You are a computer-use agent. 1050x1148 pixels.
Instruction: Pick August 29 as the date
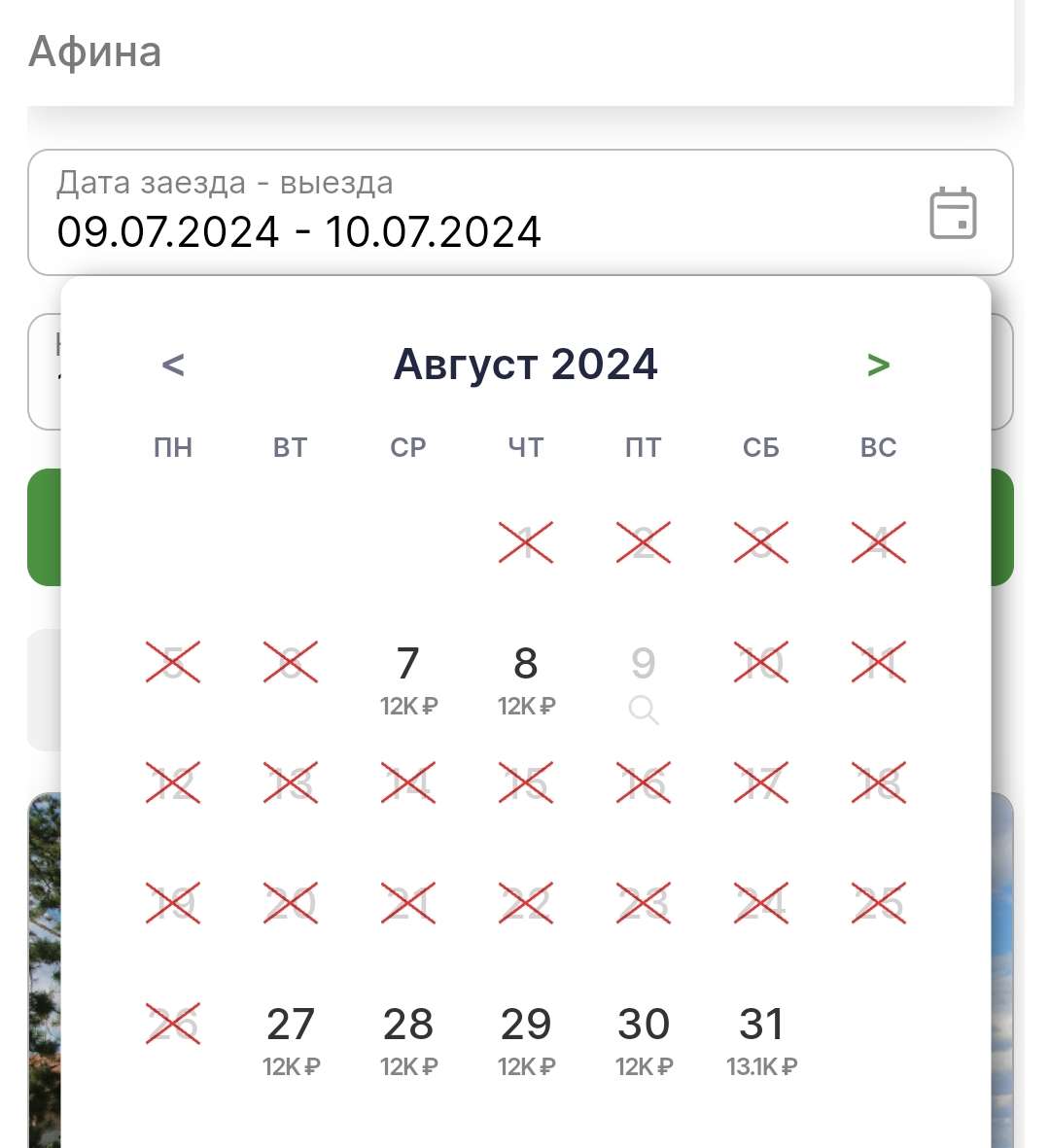526,1038
